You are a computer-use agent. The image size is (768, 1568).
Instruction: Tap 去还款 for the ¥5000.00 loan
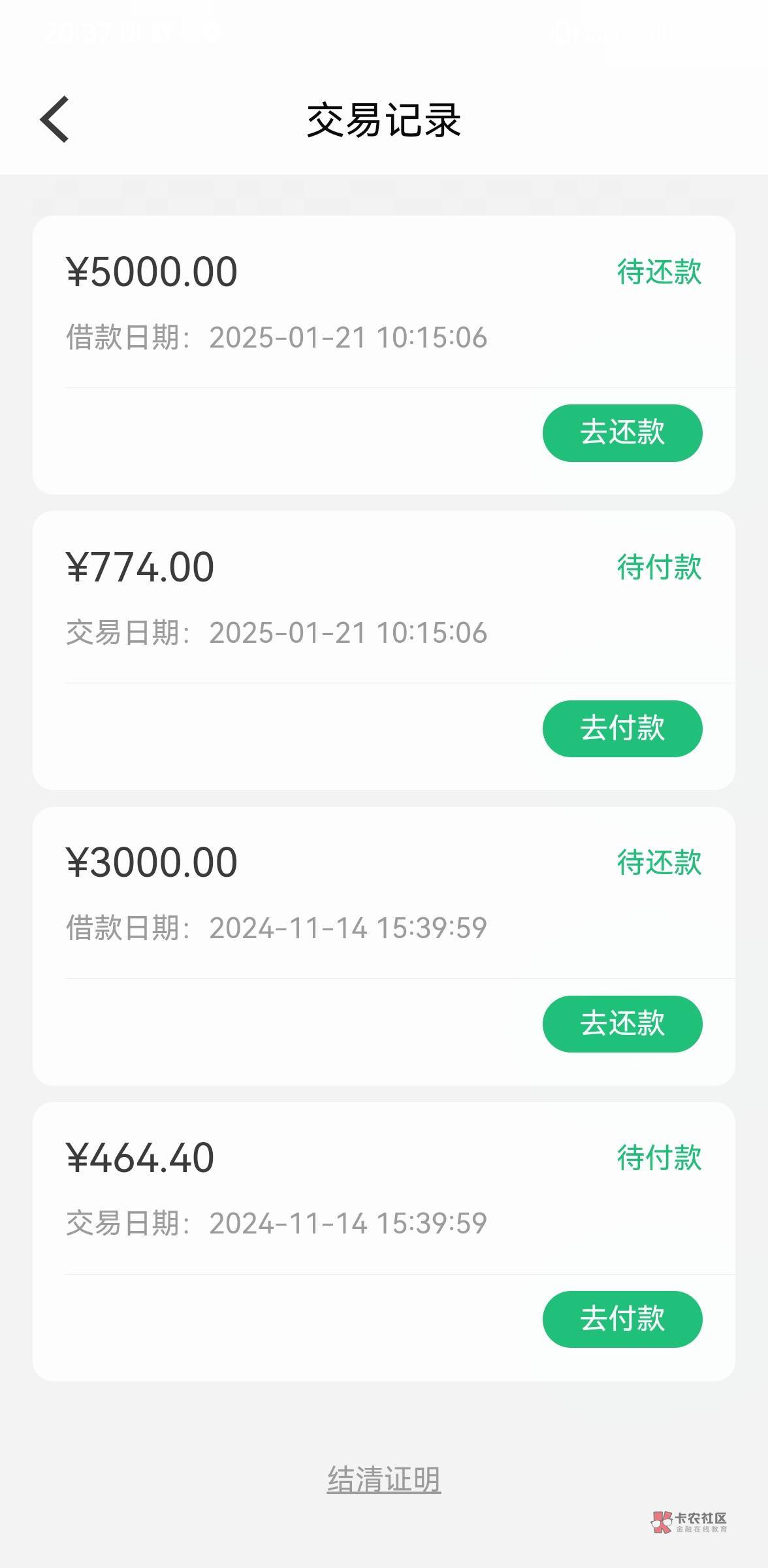click(x=622, y=433)
